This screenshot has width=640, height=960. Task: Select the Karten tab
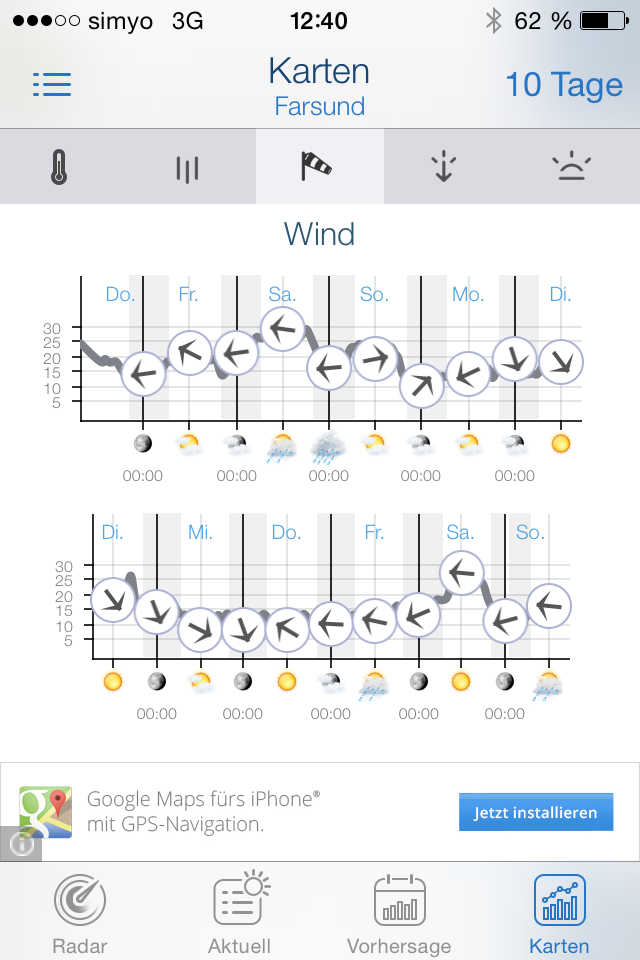(559, 913)
